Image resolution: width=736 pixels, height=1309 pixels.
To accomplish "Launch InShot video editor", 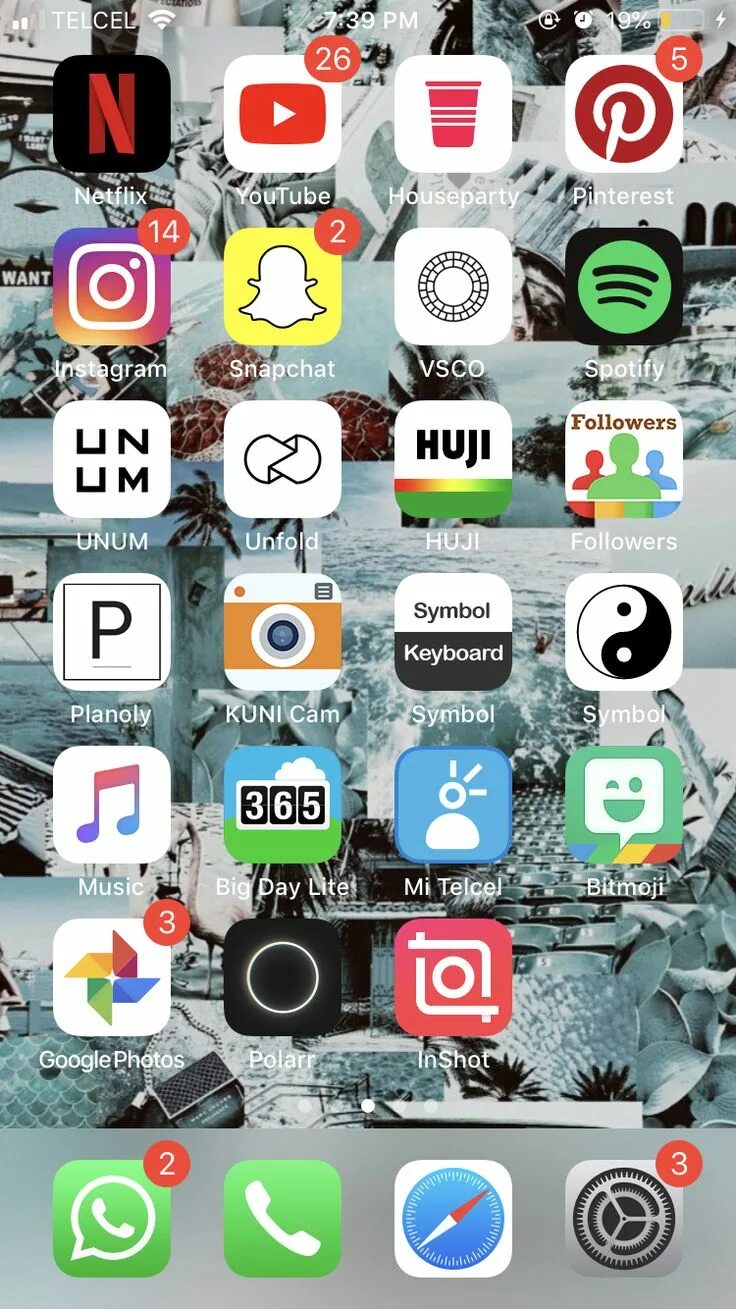I will [453, 978].
